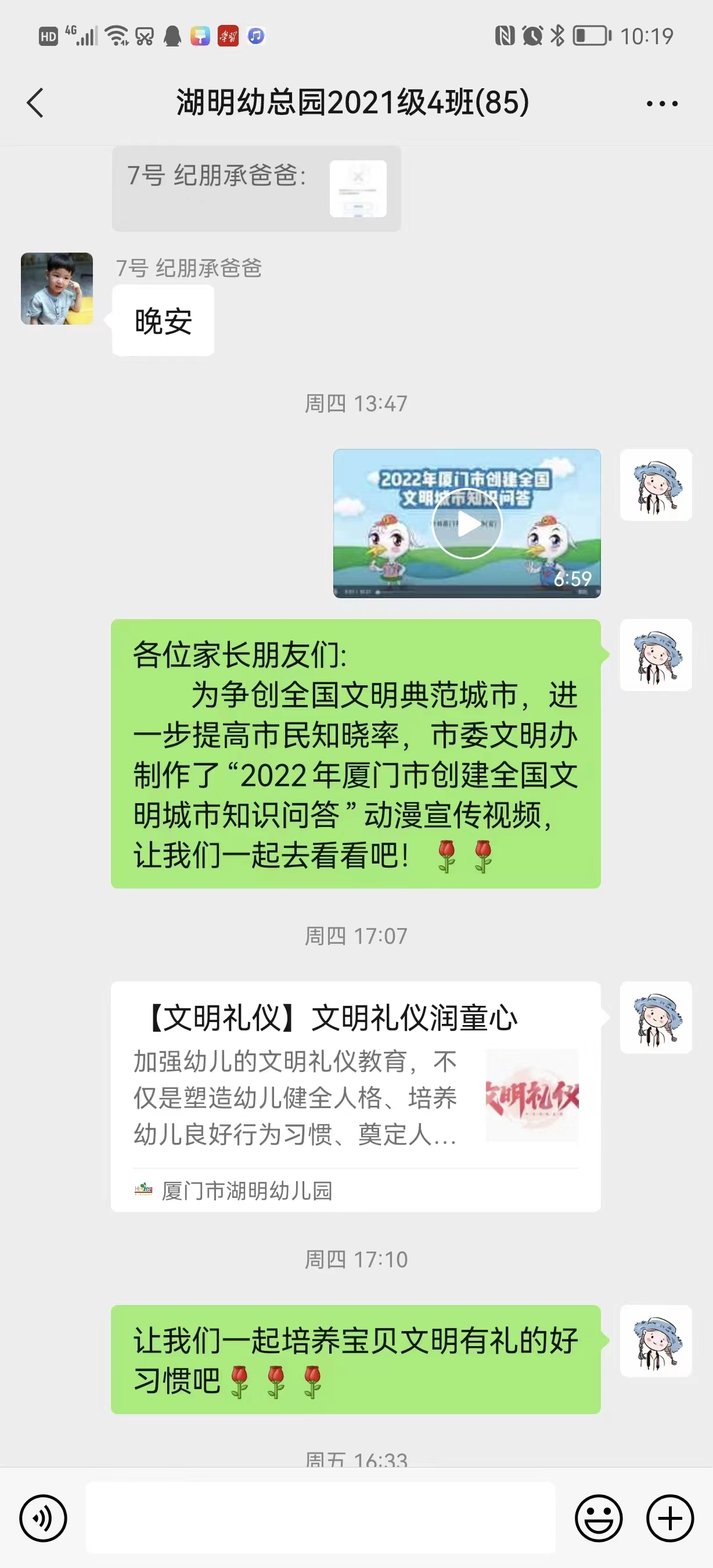Open the emoji sticker panel
This screenshot has width=713, height=1568.
pos(599,1518)
